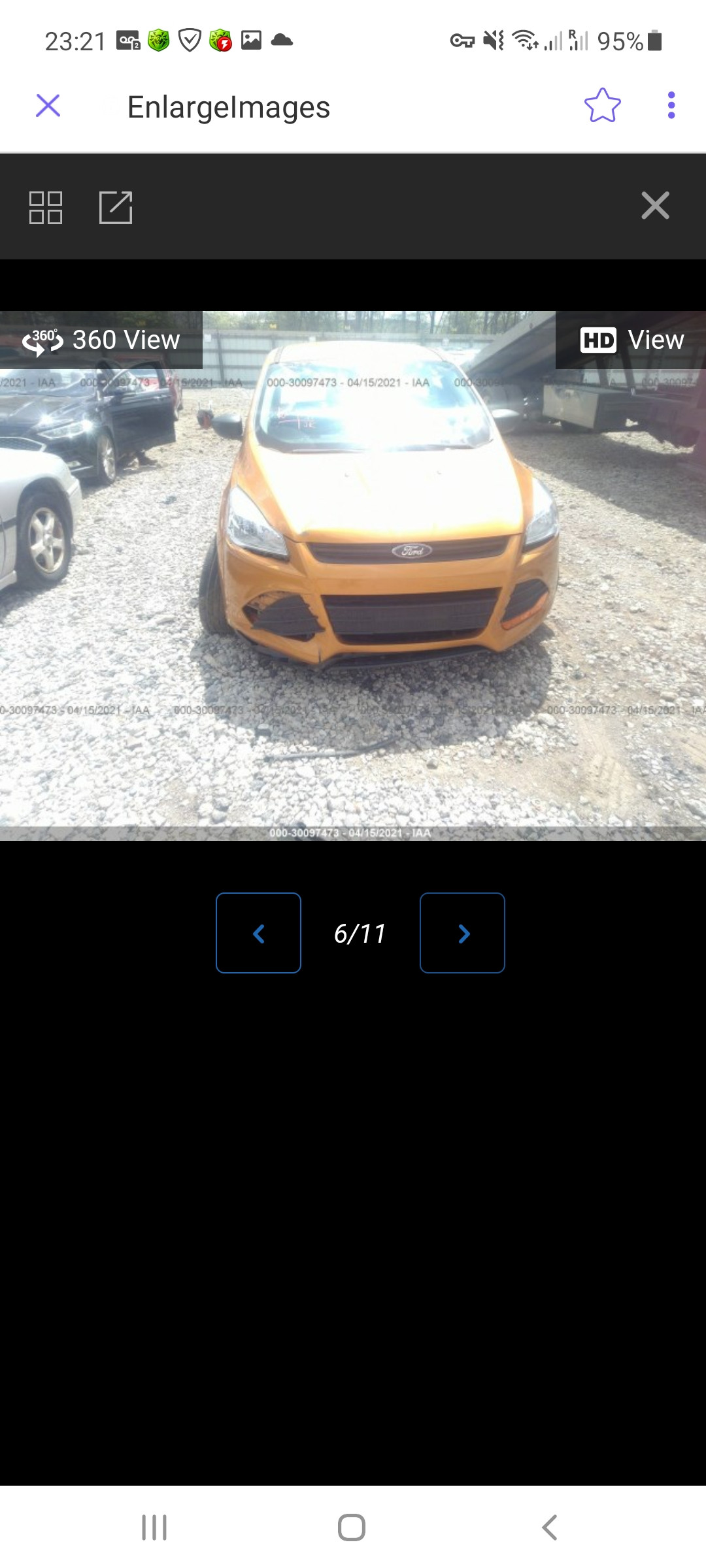Viewport: 706px width, 1568px height.
Task: Bookmark this page with the star icon
Action: click(602, 105)
